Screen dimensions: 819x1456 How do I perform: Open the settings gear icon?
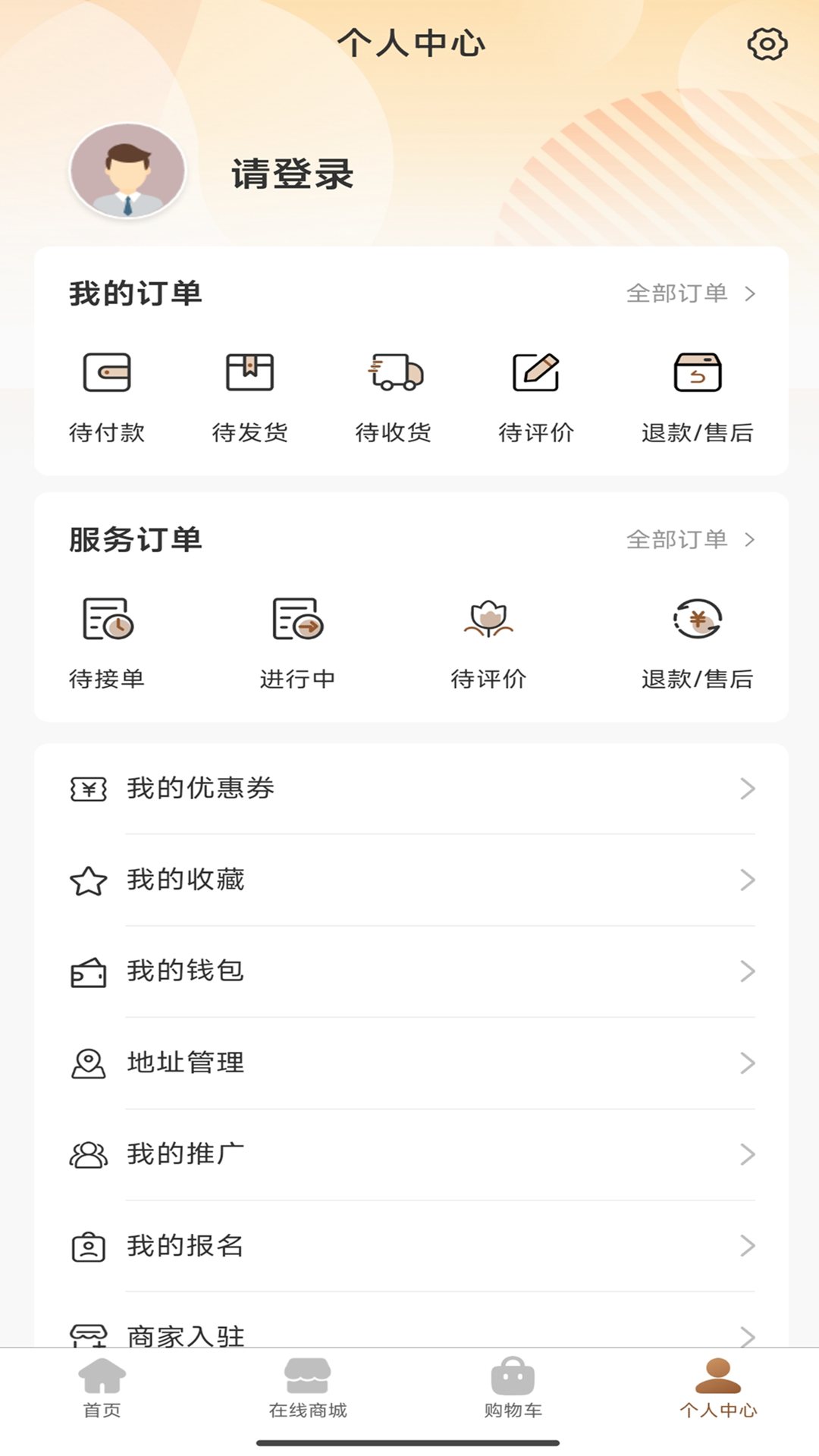(767, 44)
